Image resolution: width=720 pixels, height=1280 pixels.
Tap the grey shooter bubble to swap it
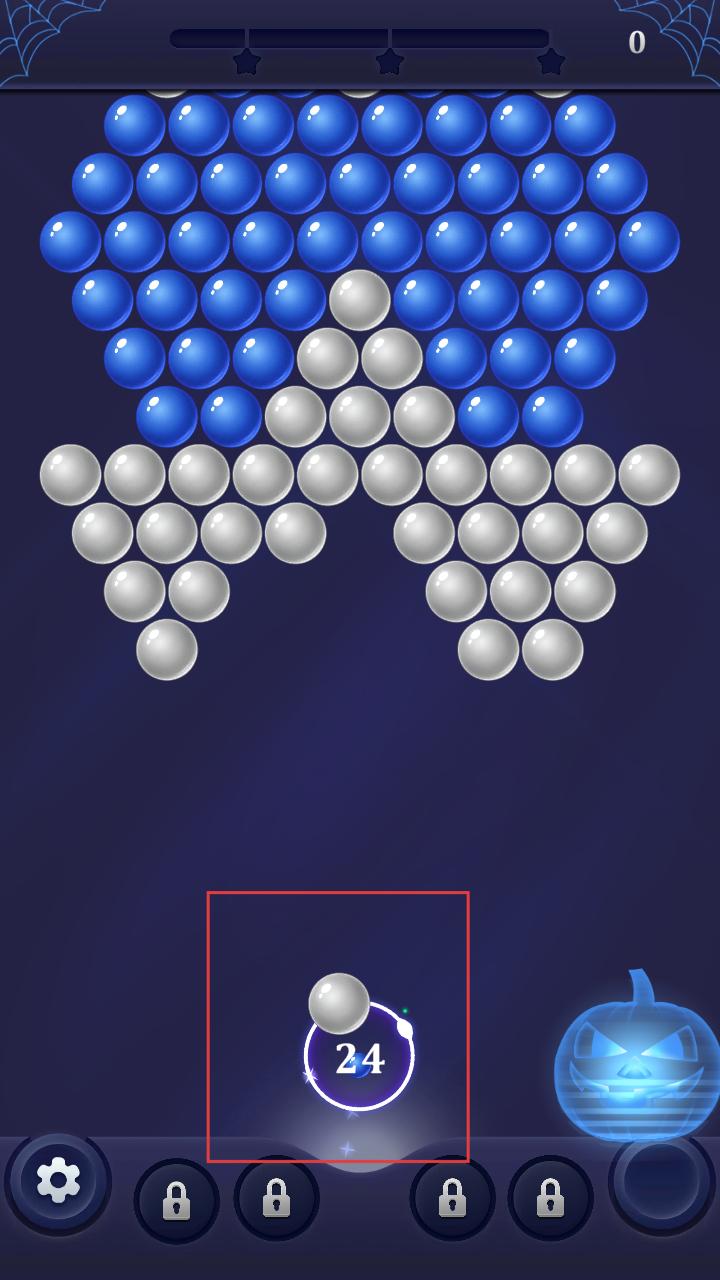(x=339, y=1003)
